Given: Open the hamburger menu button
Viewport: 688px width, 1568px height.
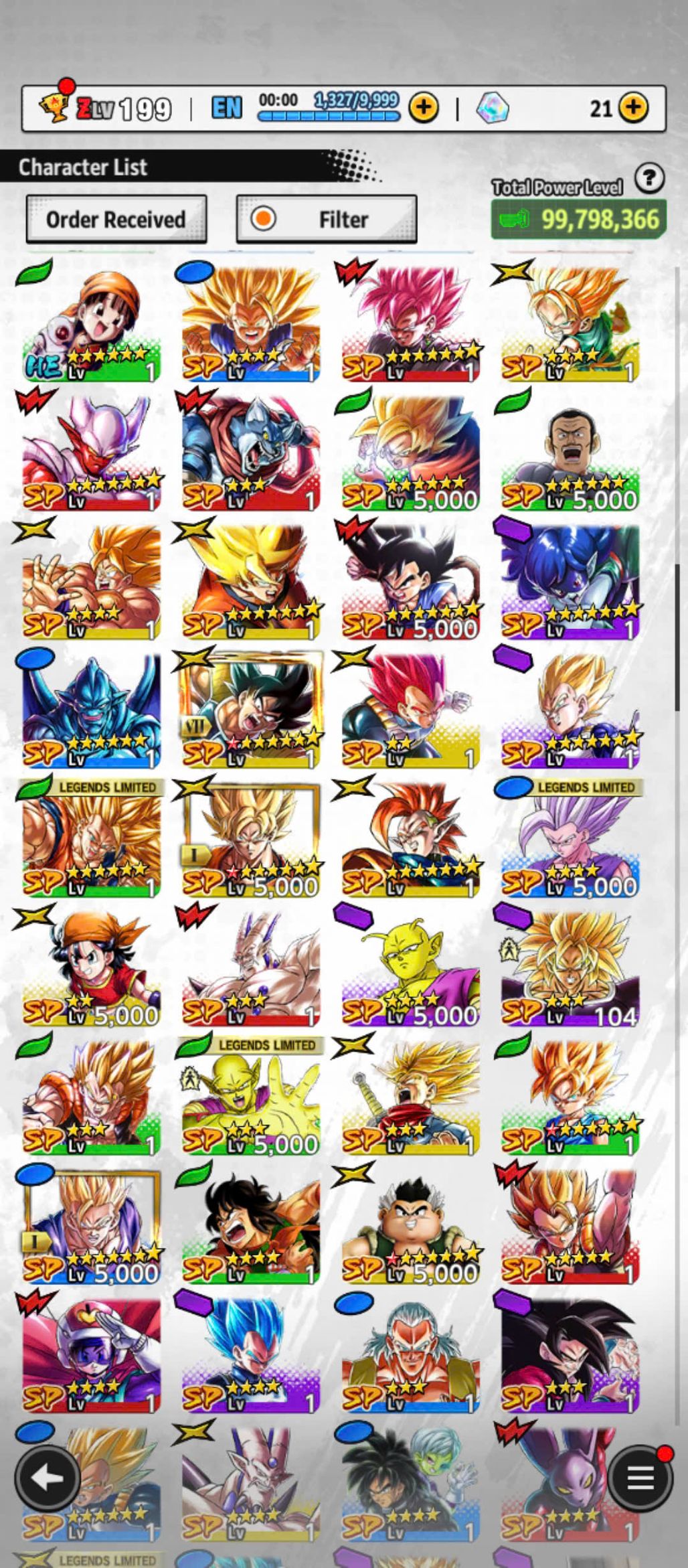Looking at the screenshot, I should click(x=639, y=1478).
